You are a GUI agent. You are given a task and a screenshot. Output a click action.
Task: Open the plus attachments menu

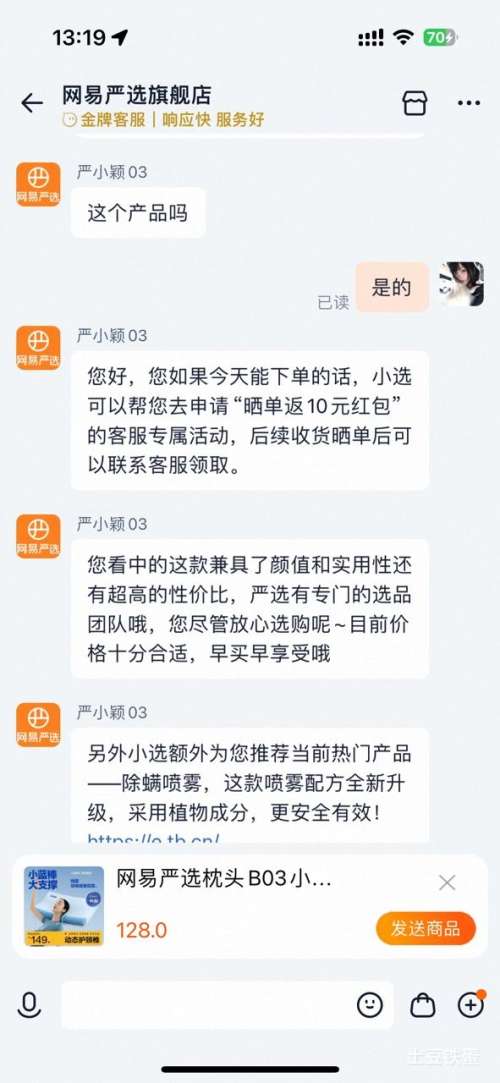[472, 1005]
